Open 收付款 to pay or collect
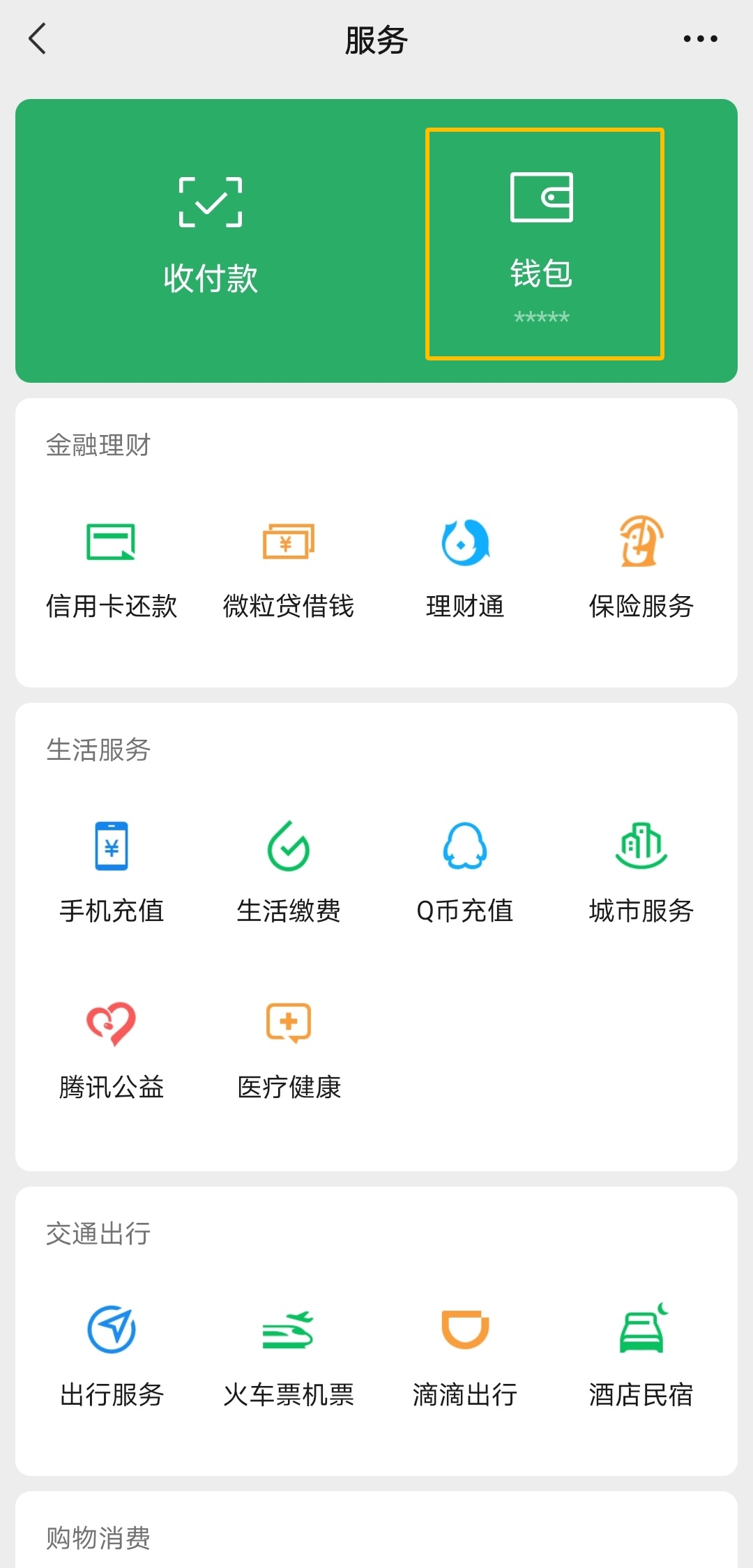Screen dimensions: 753x1568 (x=211, y=237)
